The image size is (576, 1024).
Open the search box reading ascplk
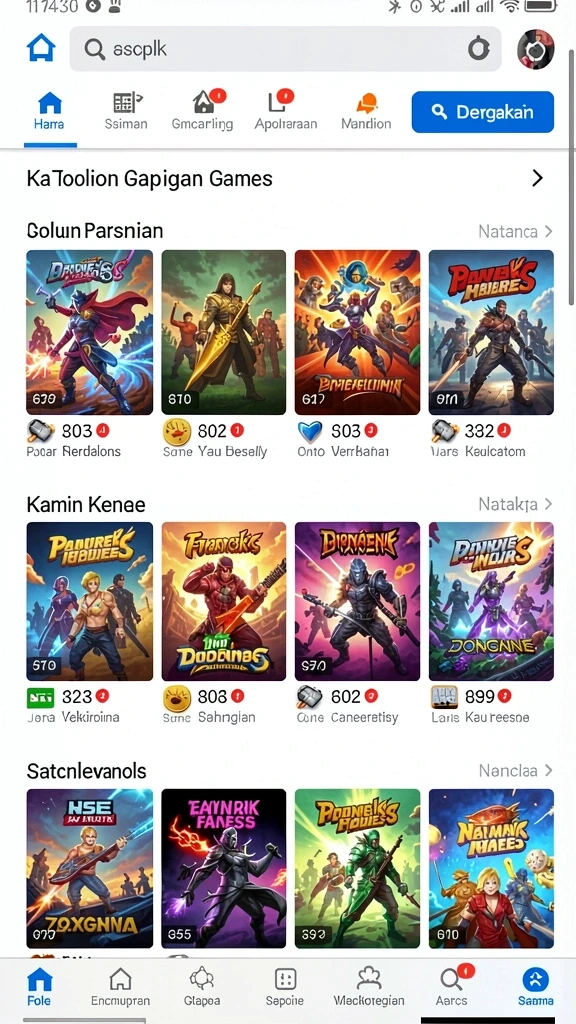[285, 49]
